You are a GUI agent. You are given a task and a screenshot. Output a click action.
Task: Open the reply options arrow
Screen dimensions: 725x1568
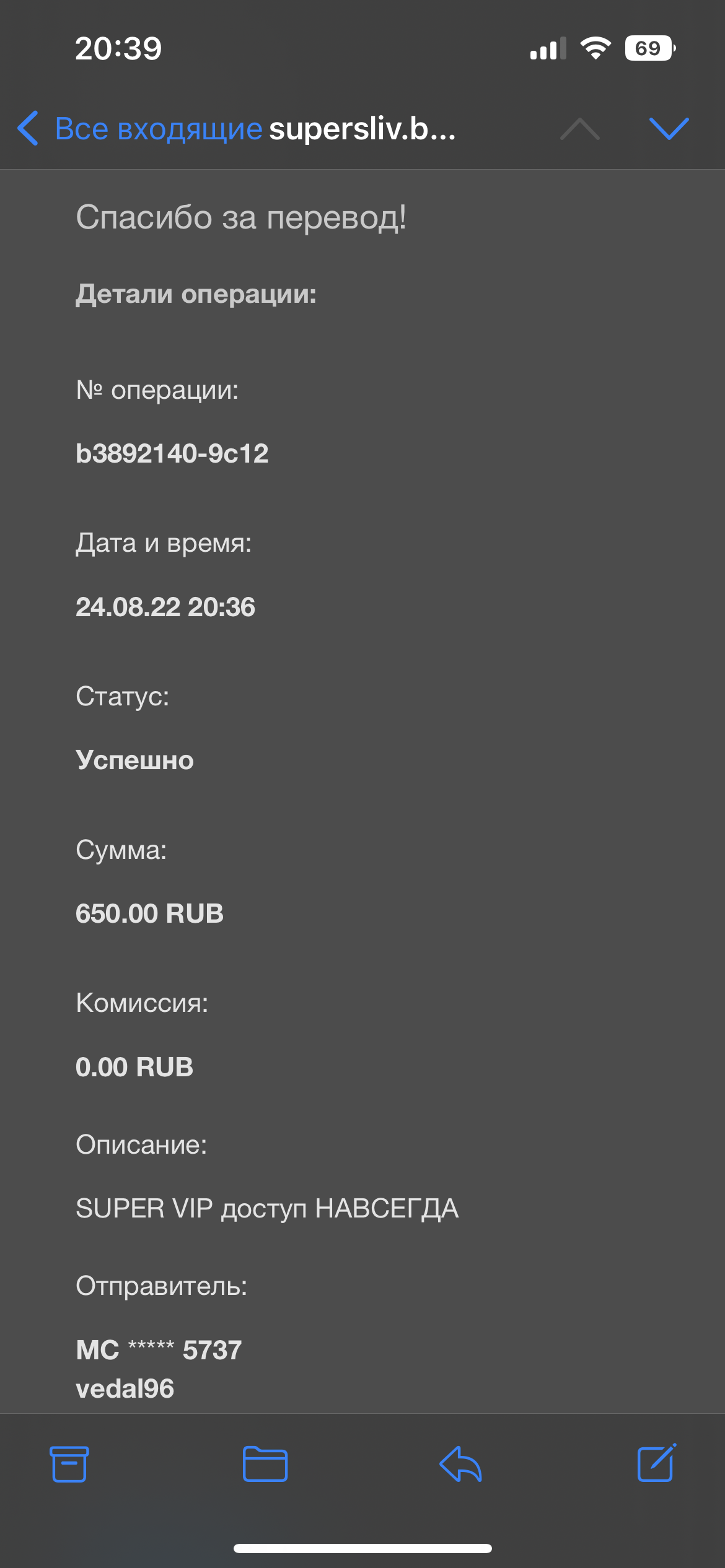tap(460, 1464)
